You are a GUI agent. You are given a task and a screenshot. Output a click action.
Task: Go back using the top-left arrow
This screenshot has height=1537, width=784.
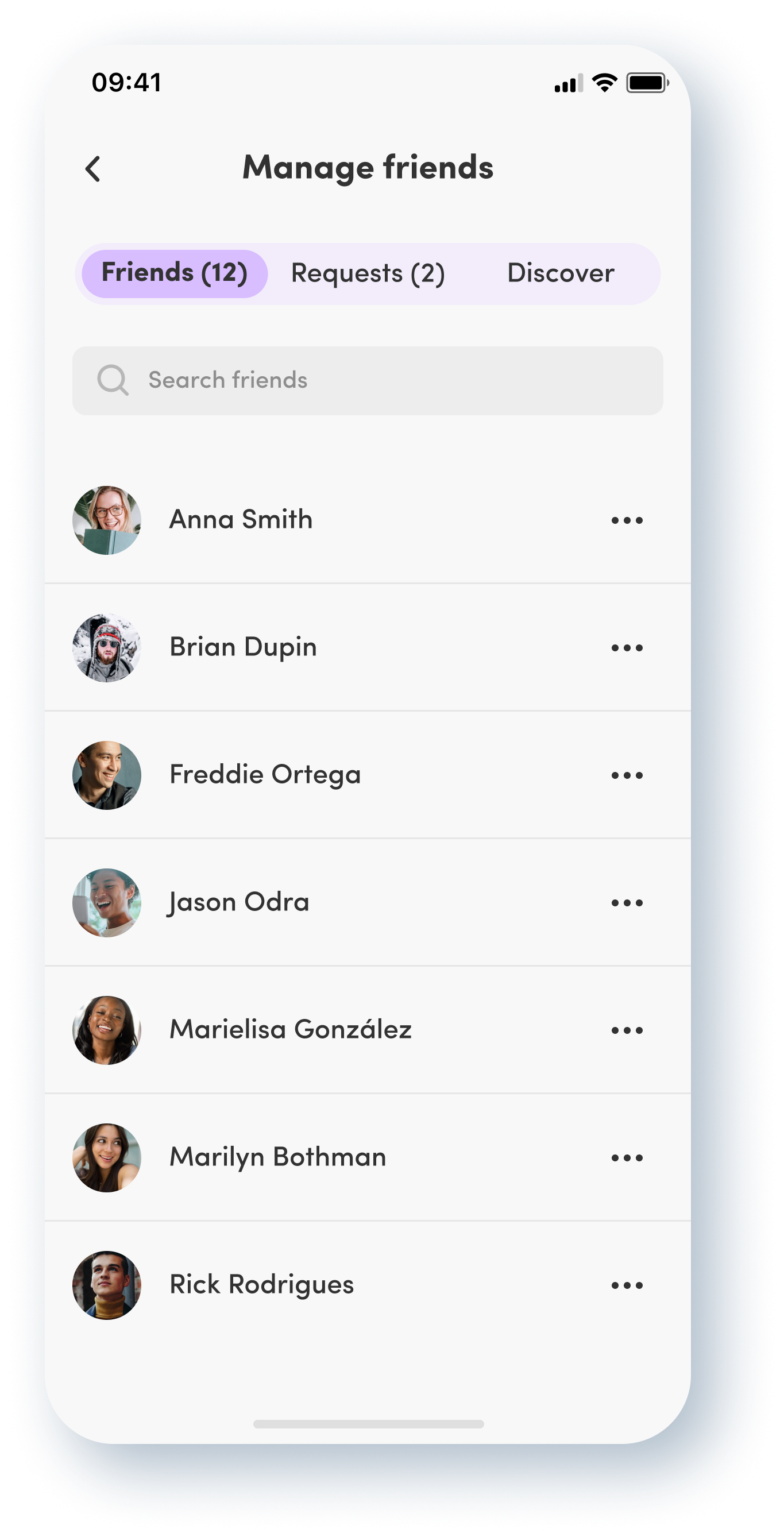coord(93,169)
